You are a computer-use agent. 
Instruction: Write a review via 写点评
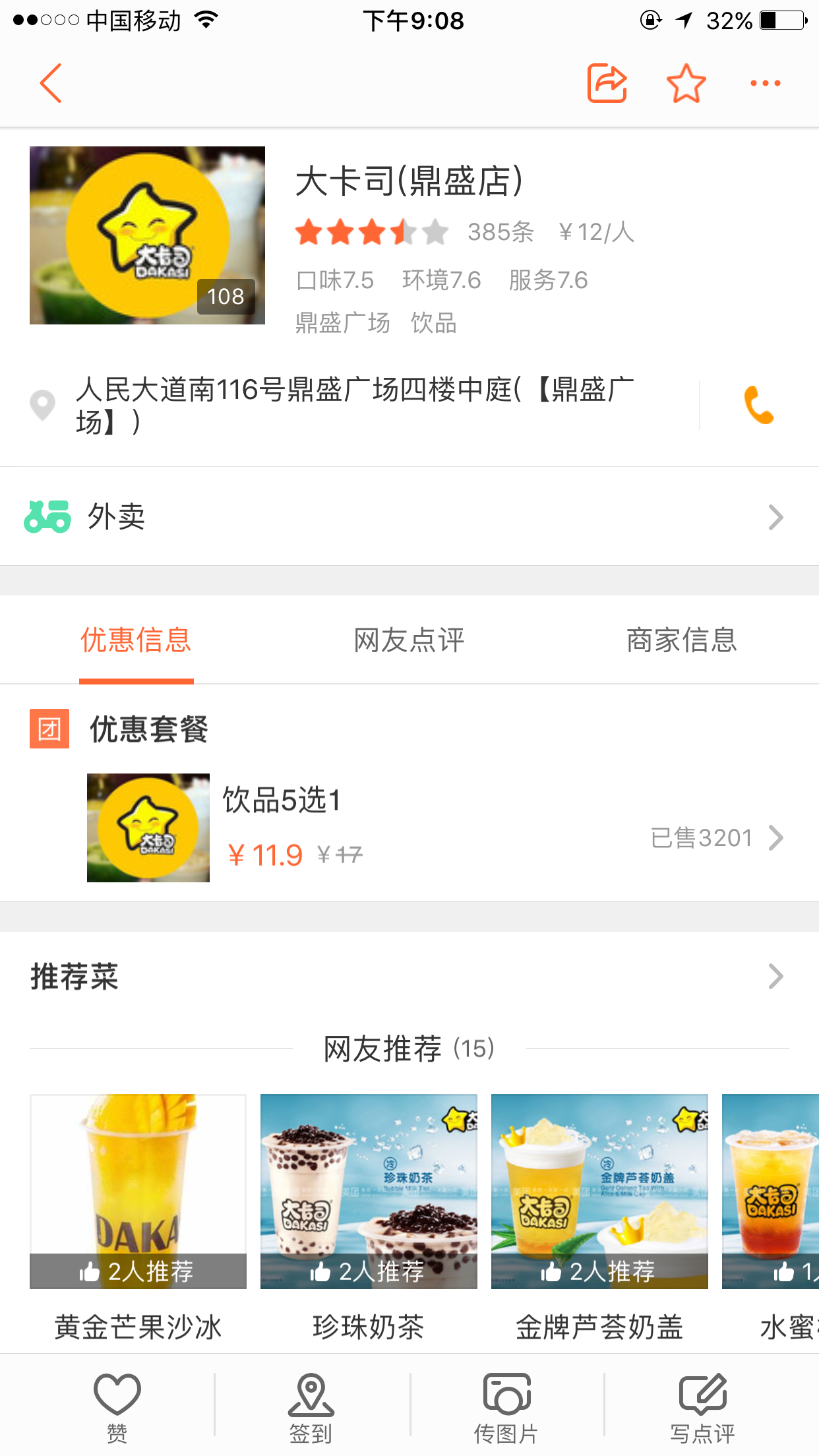[x=702, y=1406]
